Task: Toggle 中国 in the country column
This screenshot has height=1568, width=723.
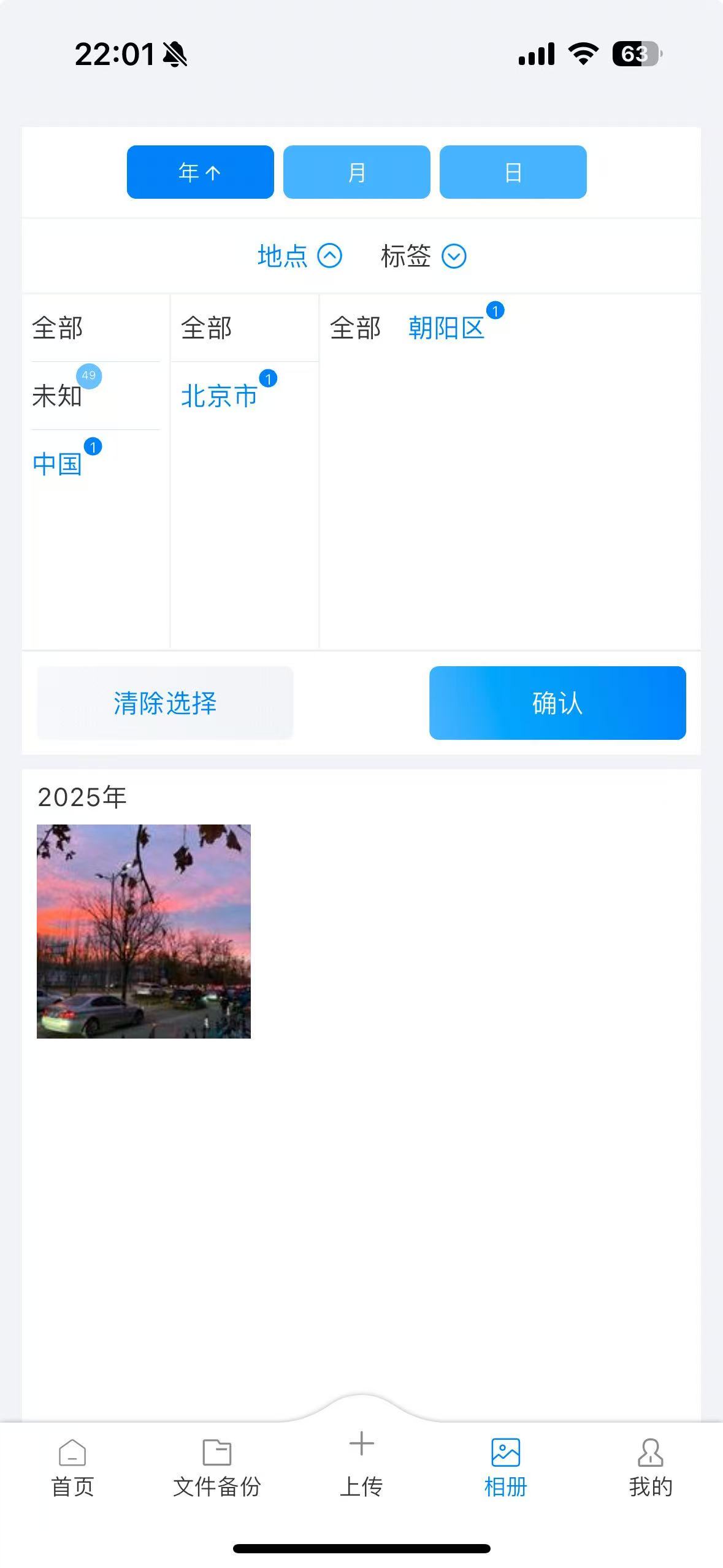Action: point(58,463)
